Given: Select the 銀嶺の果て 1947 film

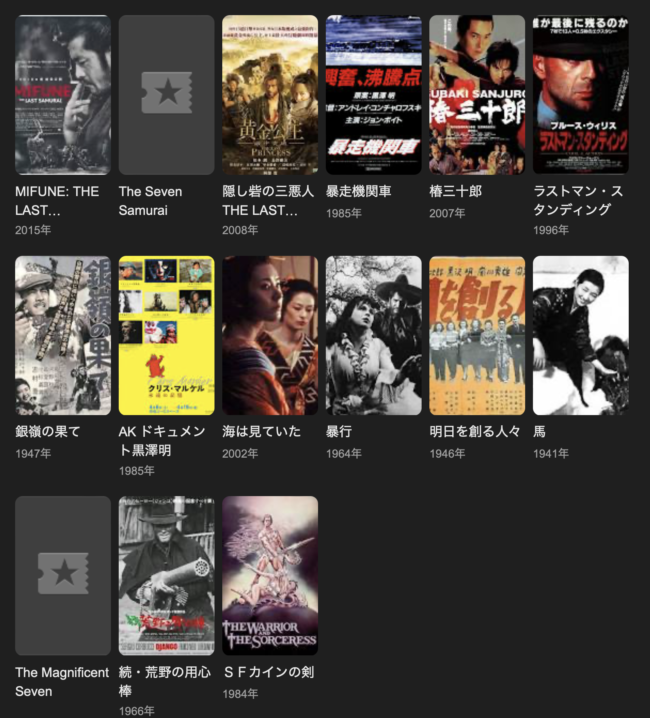Looking at the screenshot, I should point(63,335).
